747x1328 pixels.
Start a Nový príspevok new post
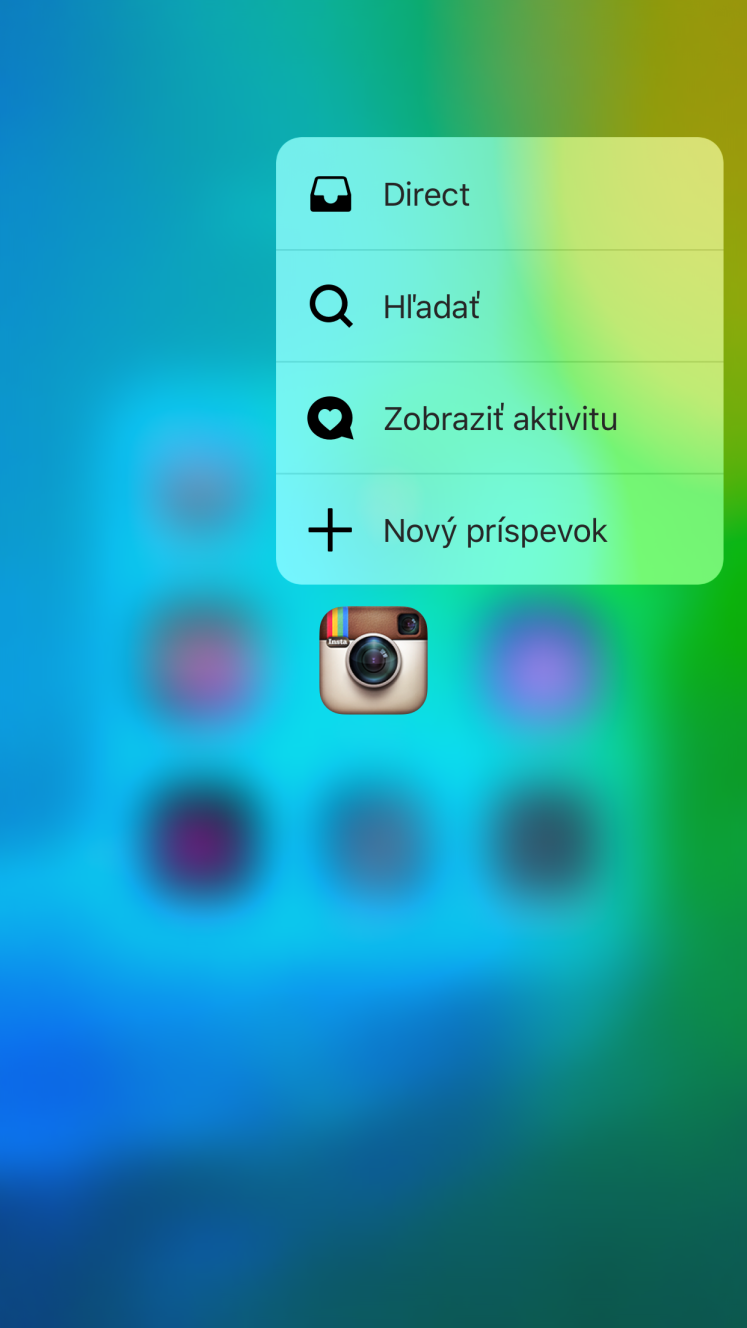[x=499, y=530]
